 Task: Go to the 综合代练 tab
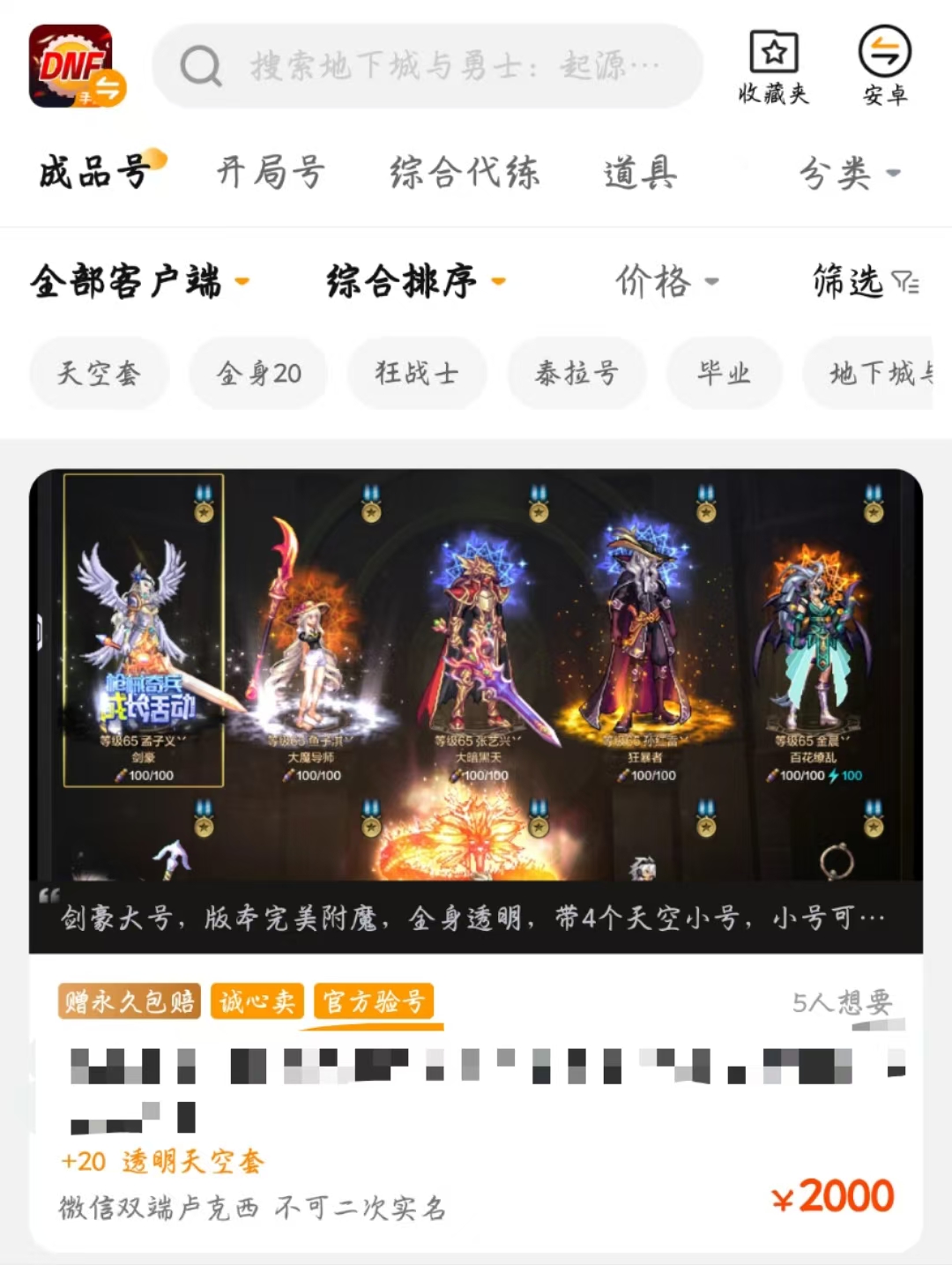[x=464, y=172]
